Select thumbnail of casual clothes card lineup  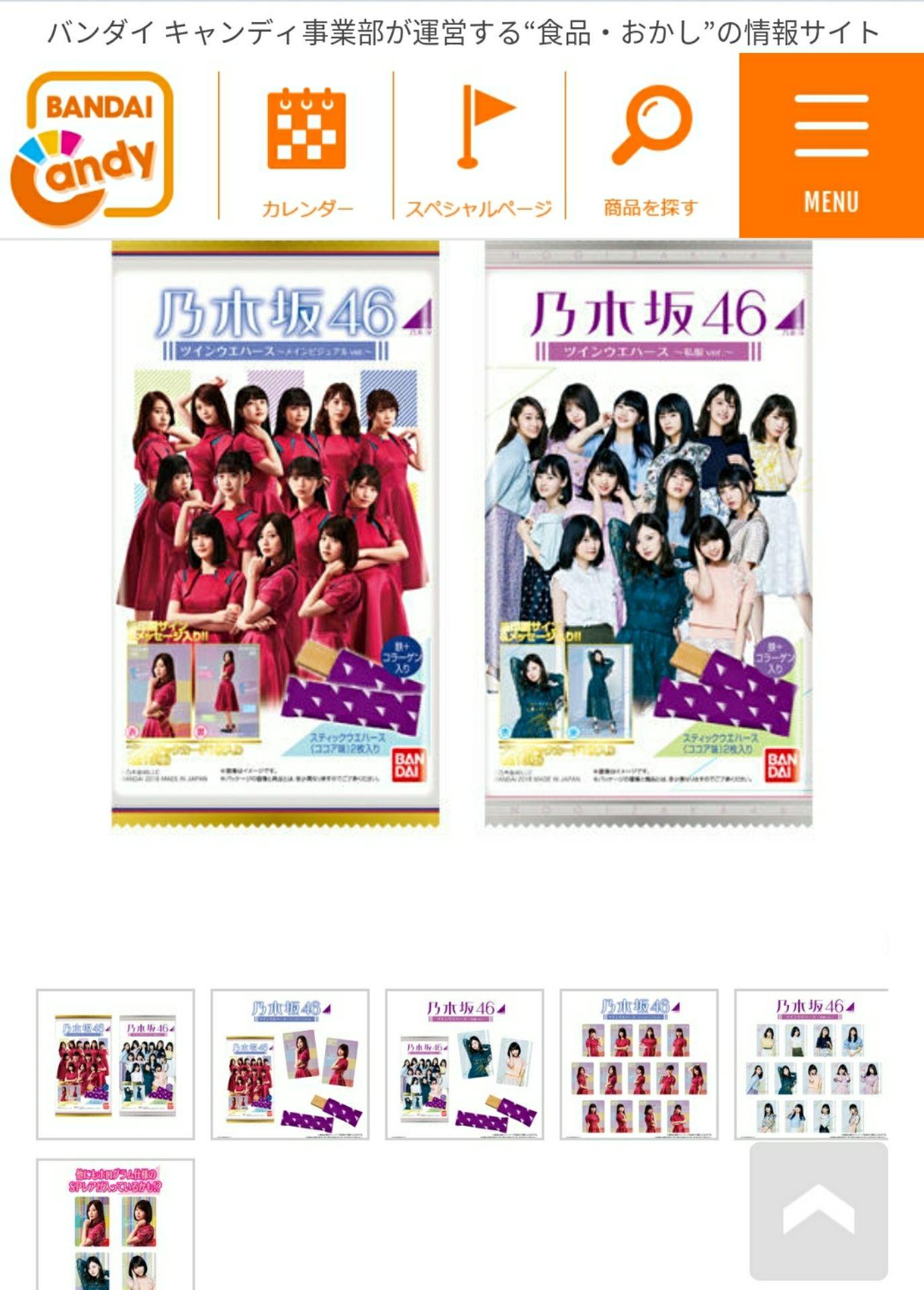pos(811,1064)
